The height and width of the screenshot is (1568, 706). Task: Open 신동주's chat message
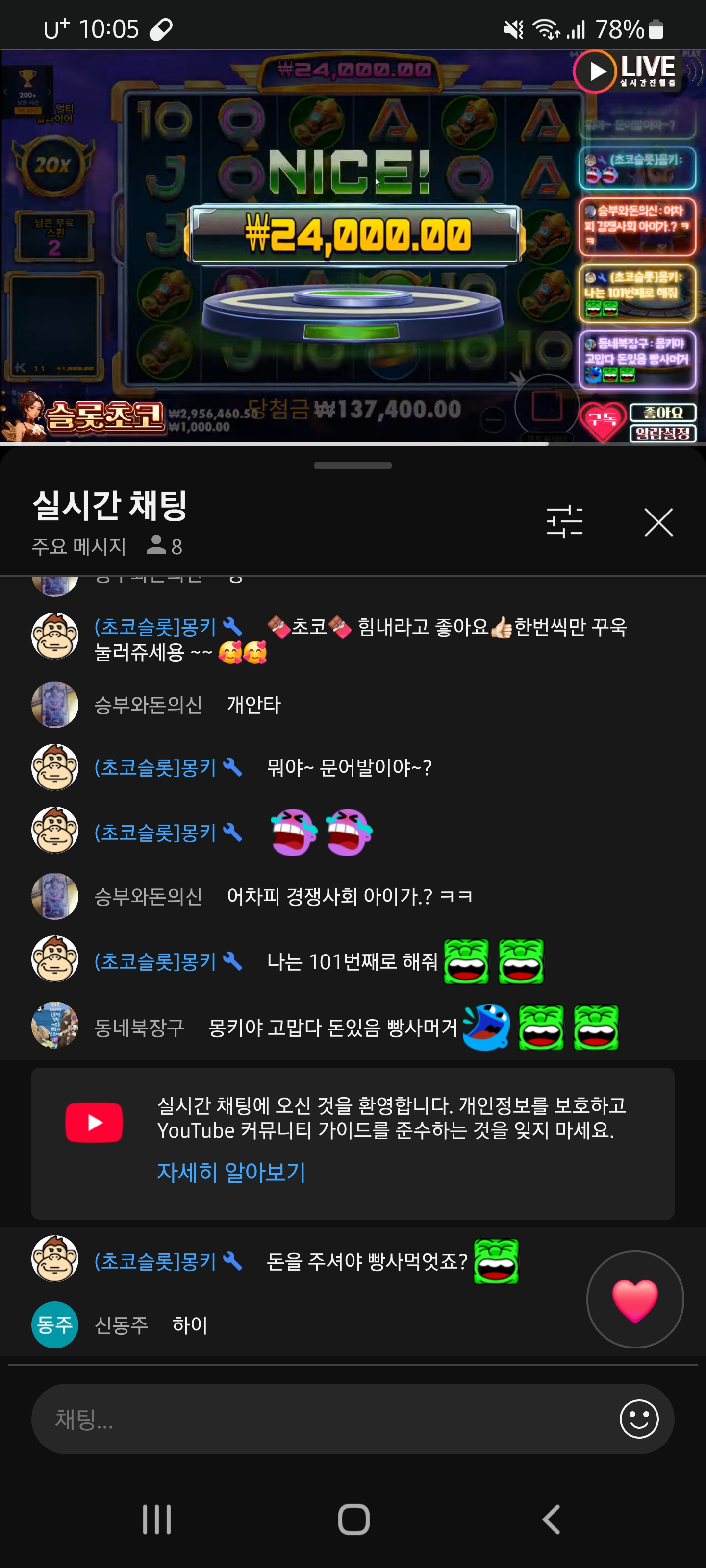[190, 1324]
